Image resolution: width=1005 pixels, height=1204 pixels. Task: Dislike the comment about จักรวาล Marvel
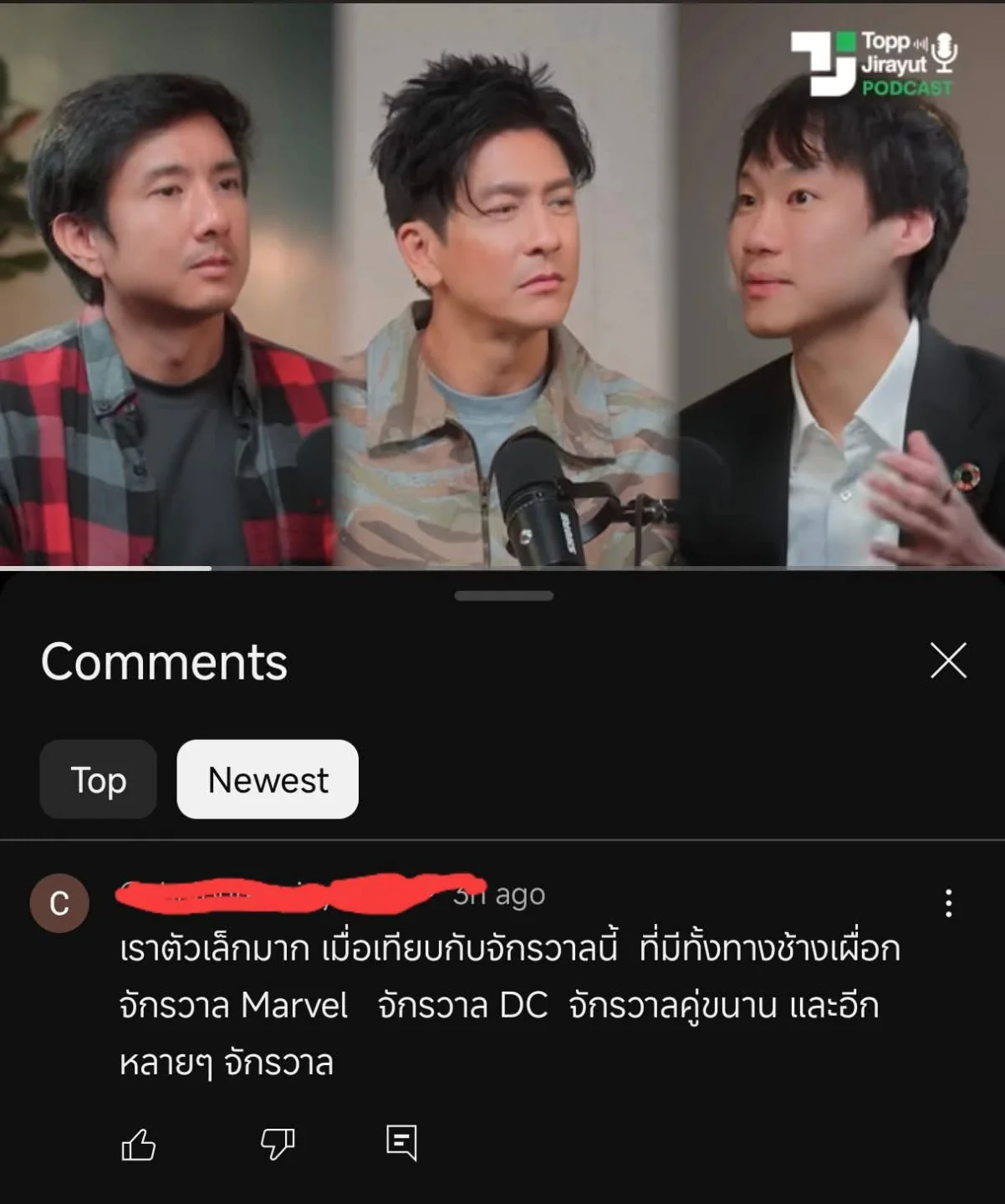278,1144
